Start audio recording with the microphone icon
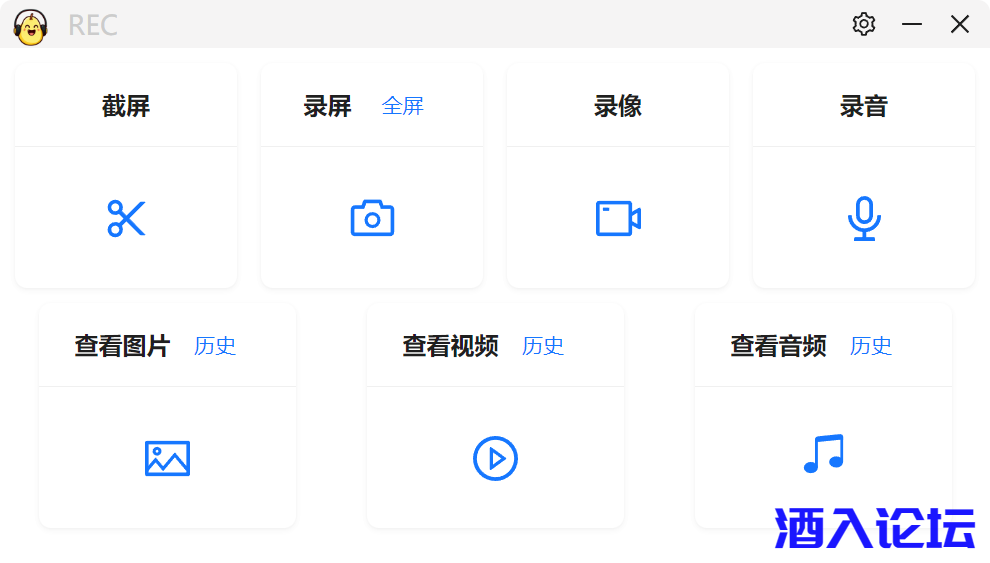Image resolution: width=990 pixels, height=563 pixels. 864,218
